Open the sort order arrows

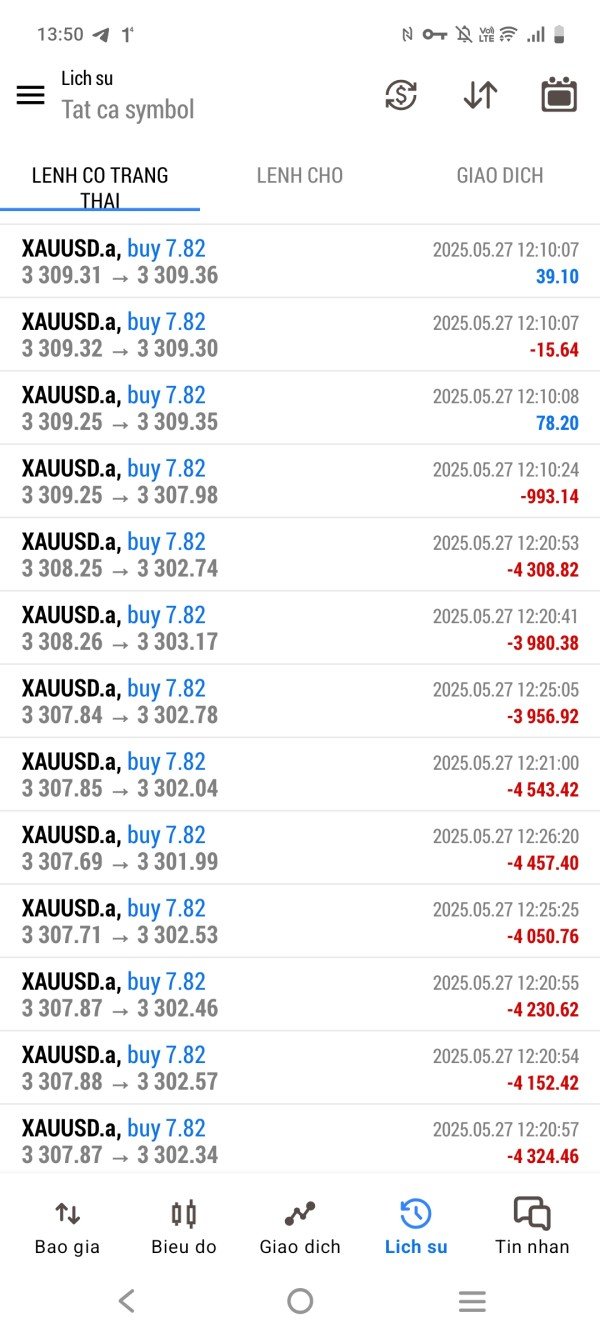point(480,95)
